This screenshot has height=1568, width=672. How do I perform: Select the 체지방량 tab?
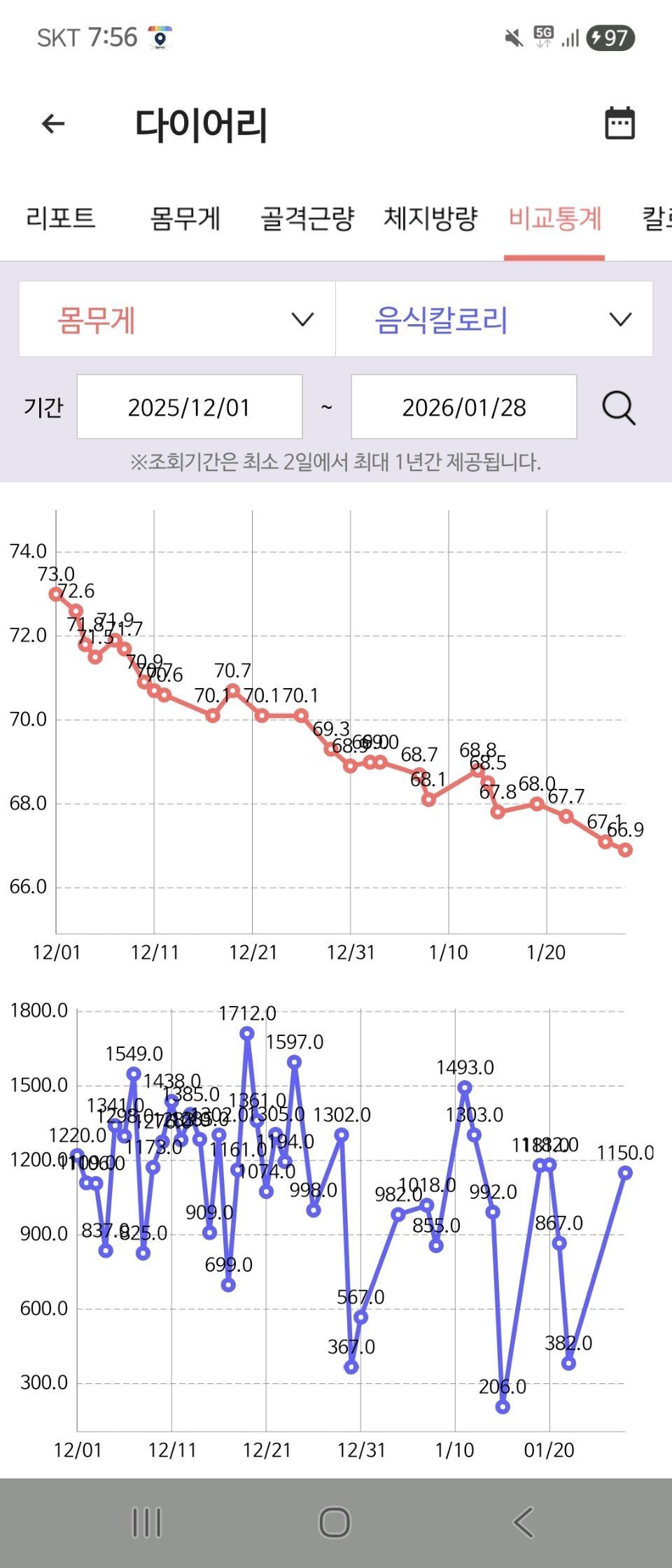[430, 218]
